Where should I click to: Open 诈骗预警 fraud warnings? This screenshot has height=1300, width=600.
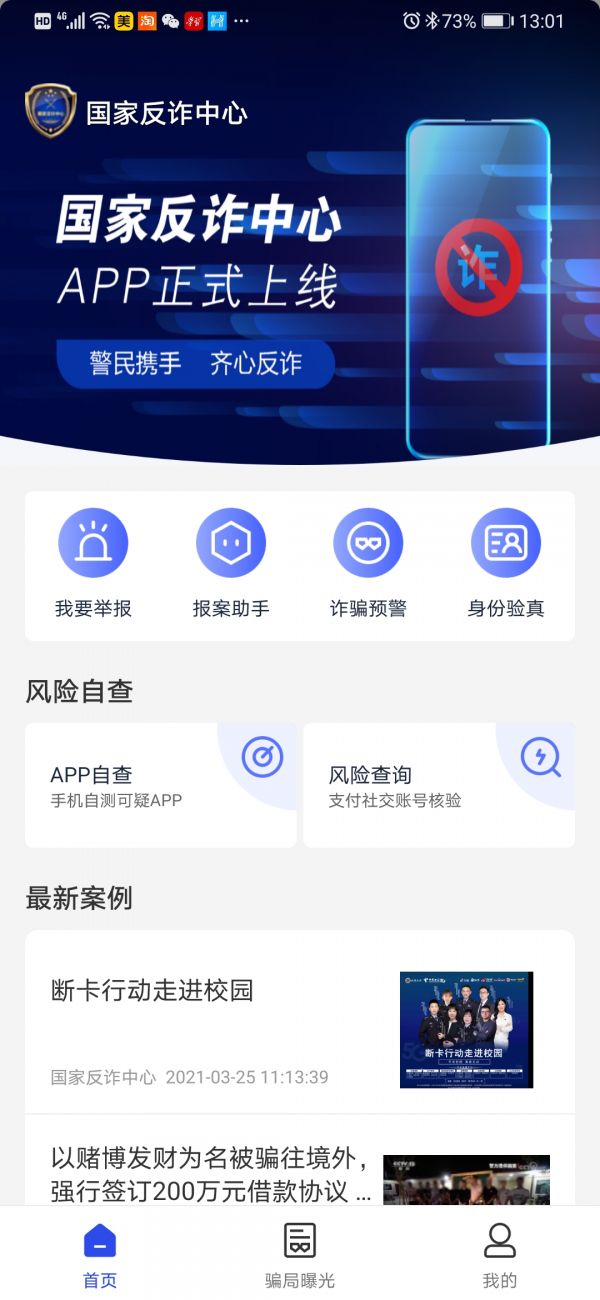tap(368, 564)
